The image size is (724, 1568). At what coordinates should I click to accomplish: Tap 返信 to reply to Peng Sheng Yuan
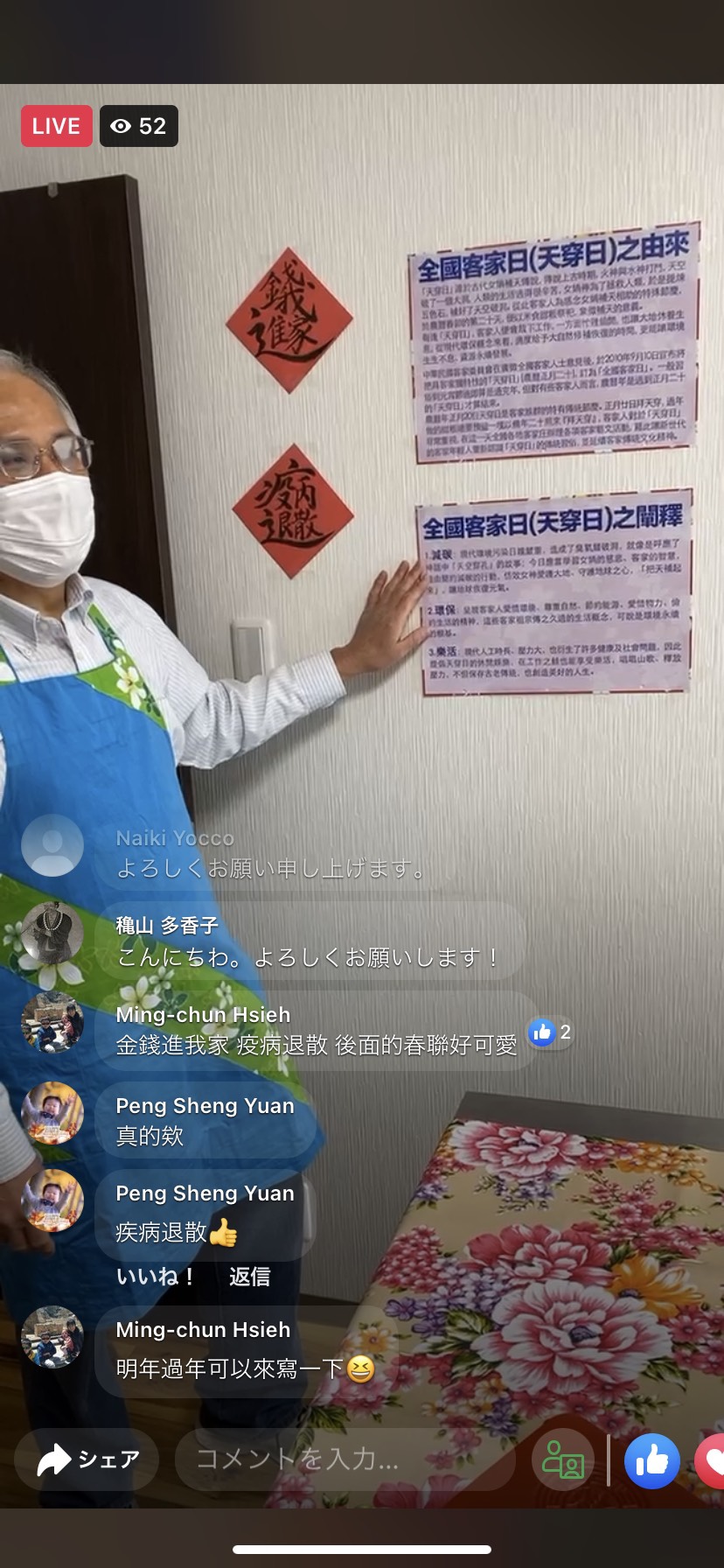249,1277
